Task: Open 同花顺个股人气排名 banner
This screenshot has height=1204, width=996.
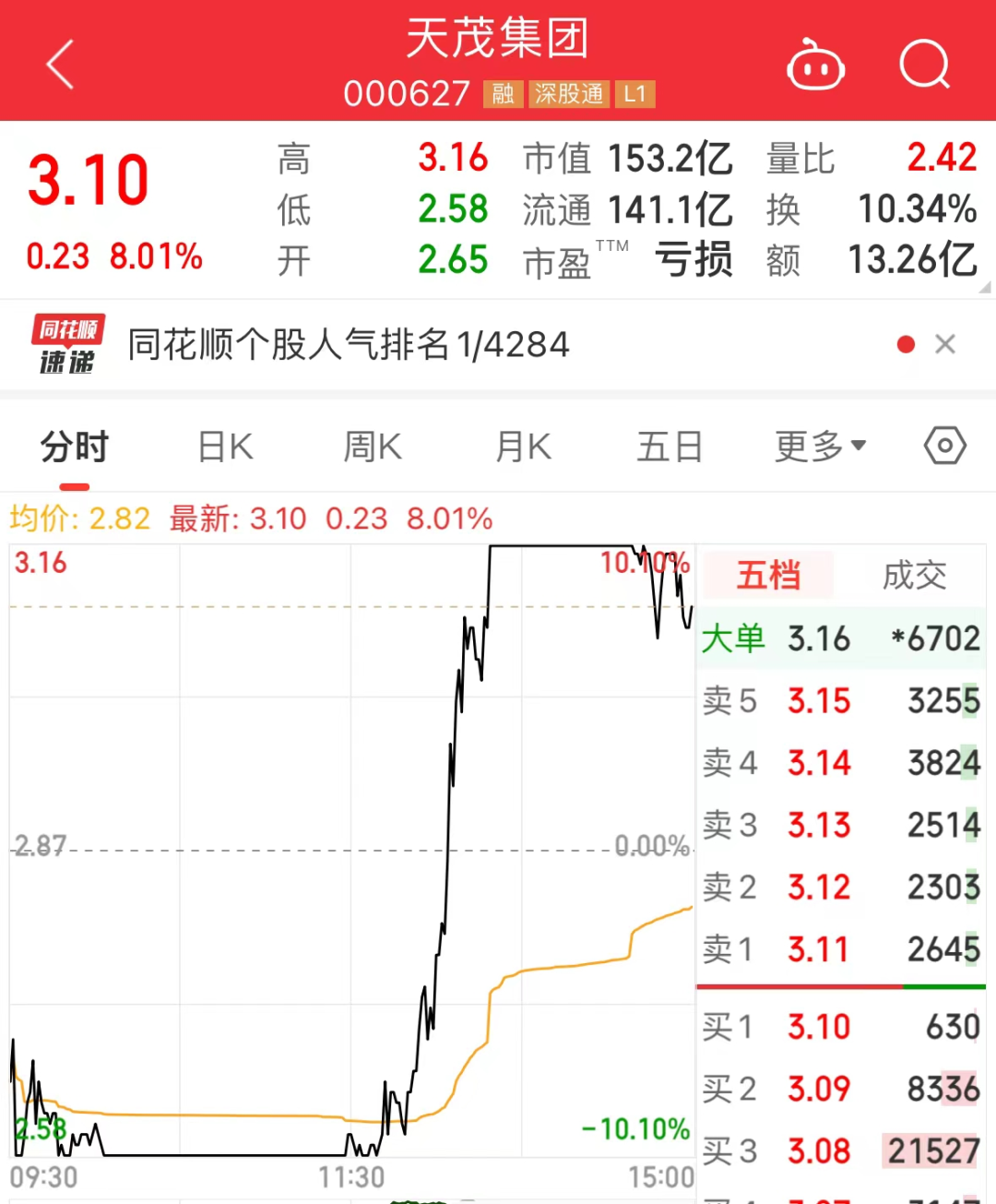Action: click(x=349, y=345)
